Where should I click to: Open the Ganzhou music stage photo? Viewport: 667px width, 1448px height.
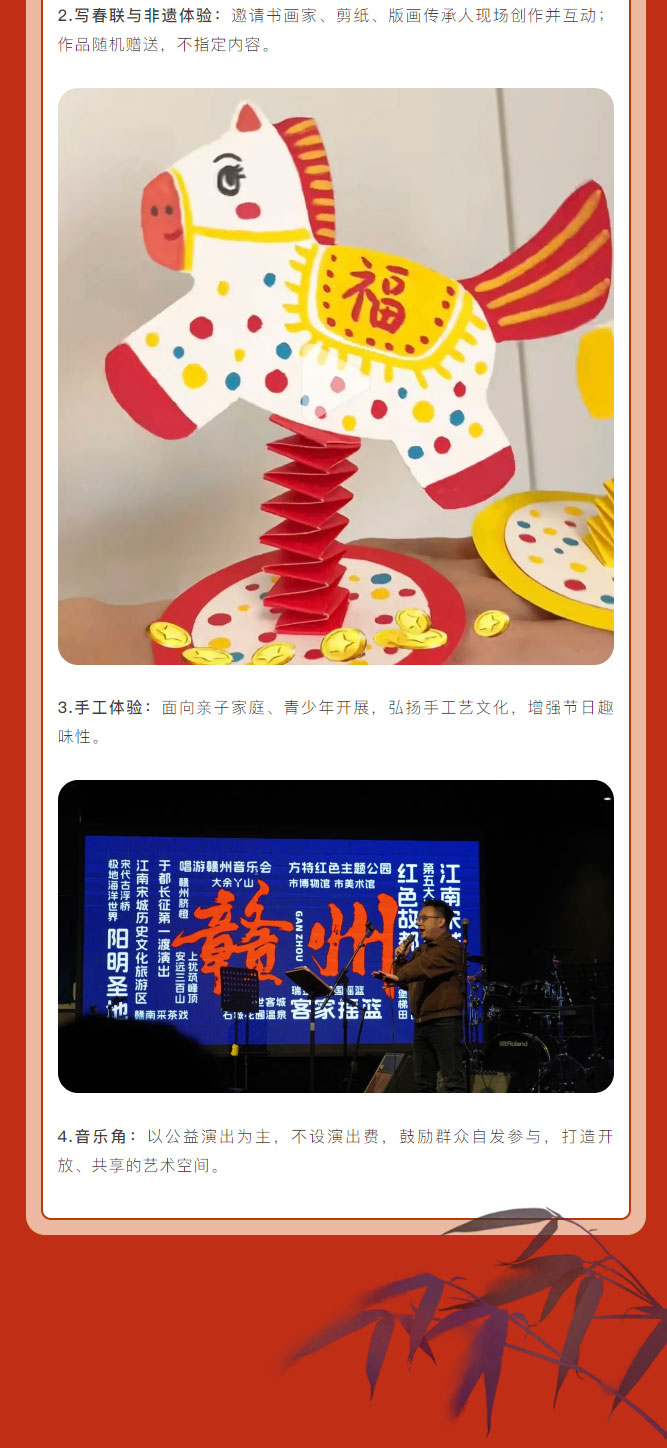pos(336,936)
